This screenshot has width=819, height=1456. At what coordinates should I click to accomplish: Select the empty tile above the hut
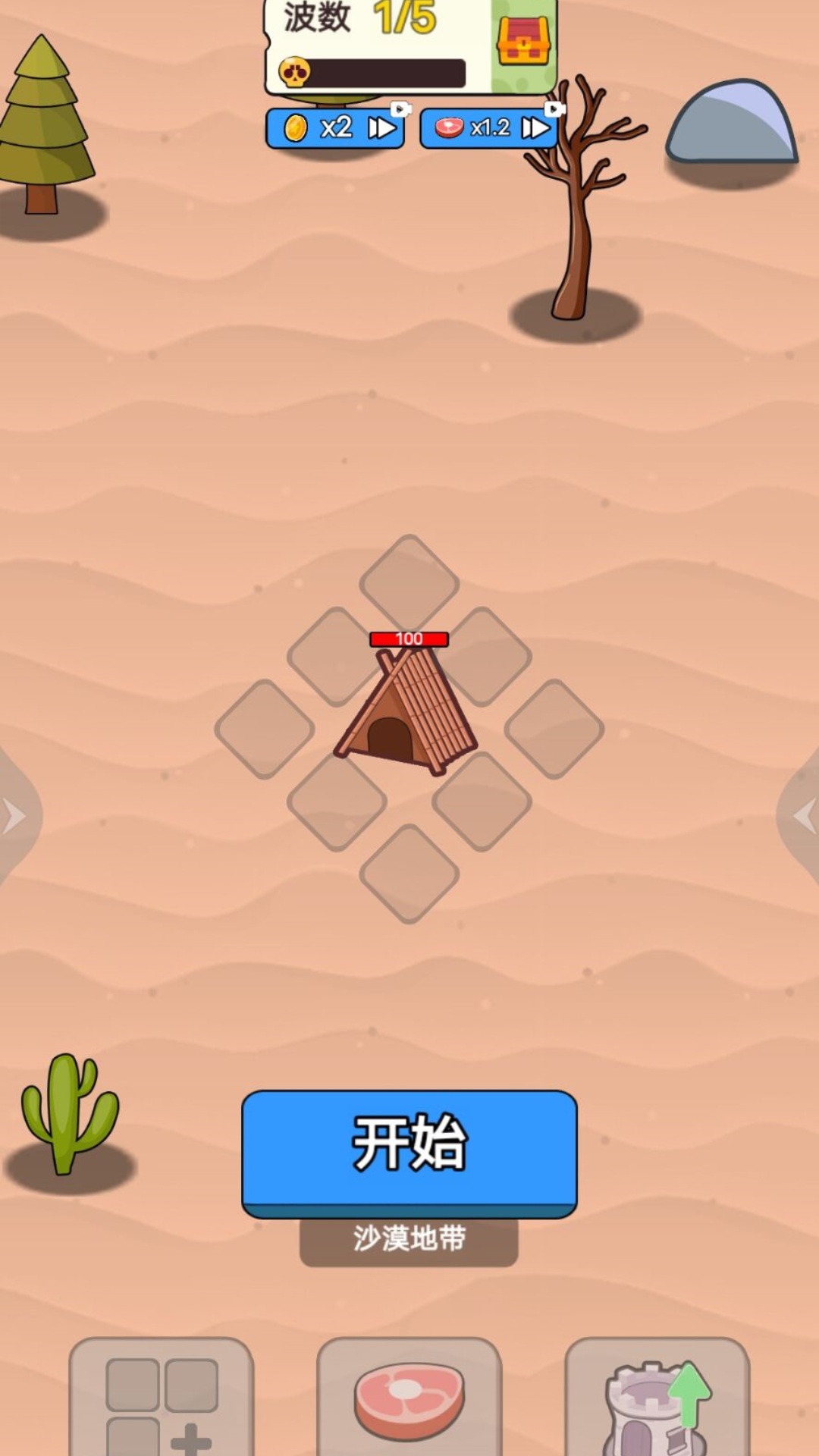tap(409, 582)
